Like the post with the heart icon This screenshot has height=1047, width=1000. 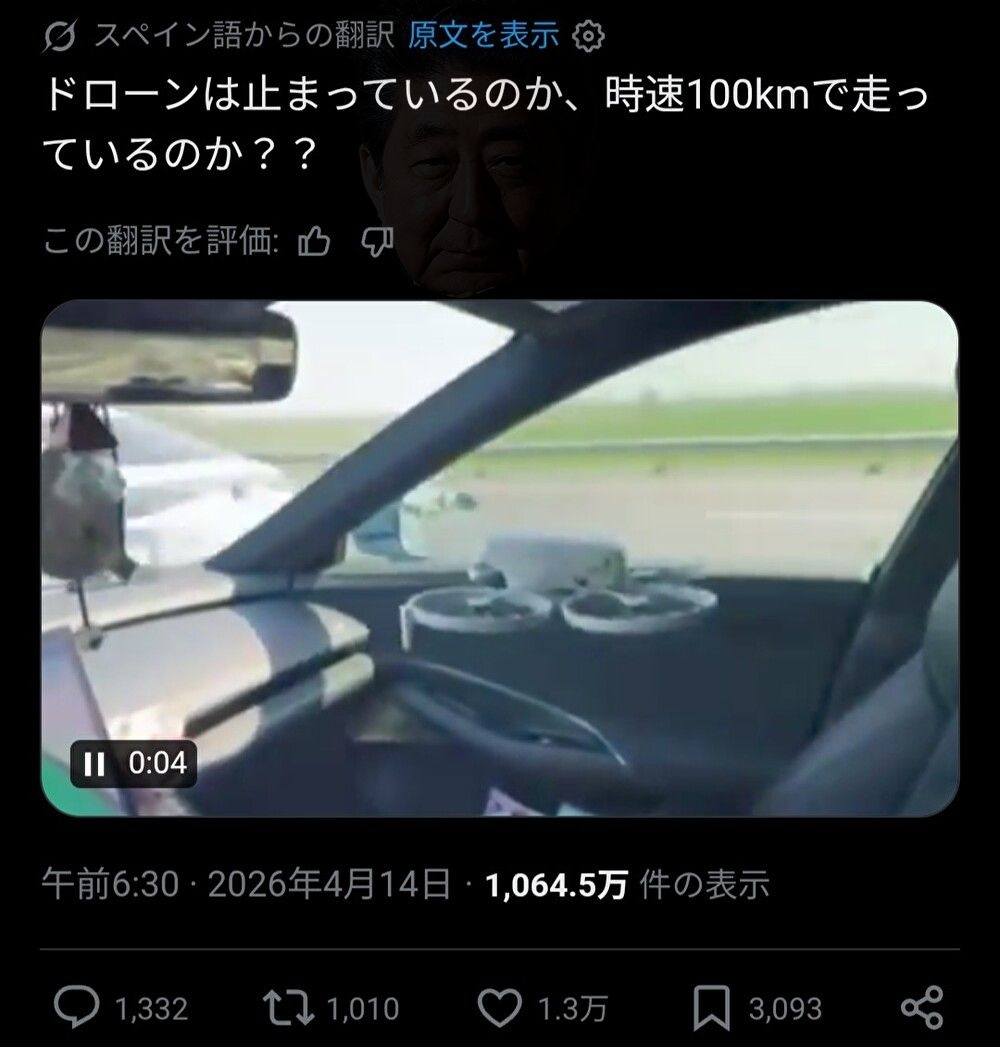[x=497, y=1008]
